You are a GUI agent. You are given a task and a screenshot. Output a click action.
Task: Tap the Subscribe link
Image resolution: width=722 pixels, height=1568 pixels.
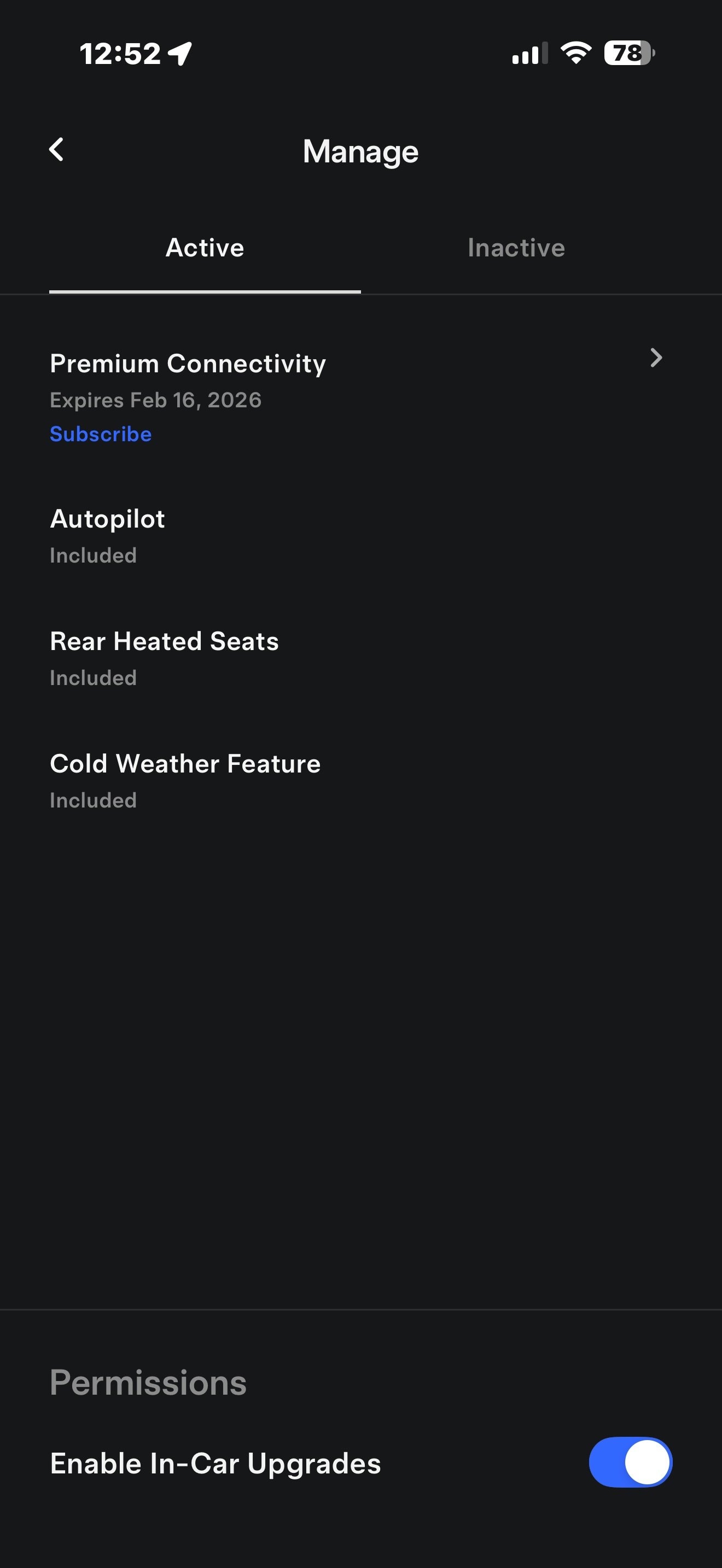(101, 434)
